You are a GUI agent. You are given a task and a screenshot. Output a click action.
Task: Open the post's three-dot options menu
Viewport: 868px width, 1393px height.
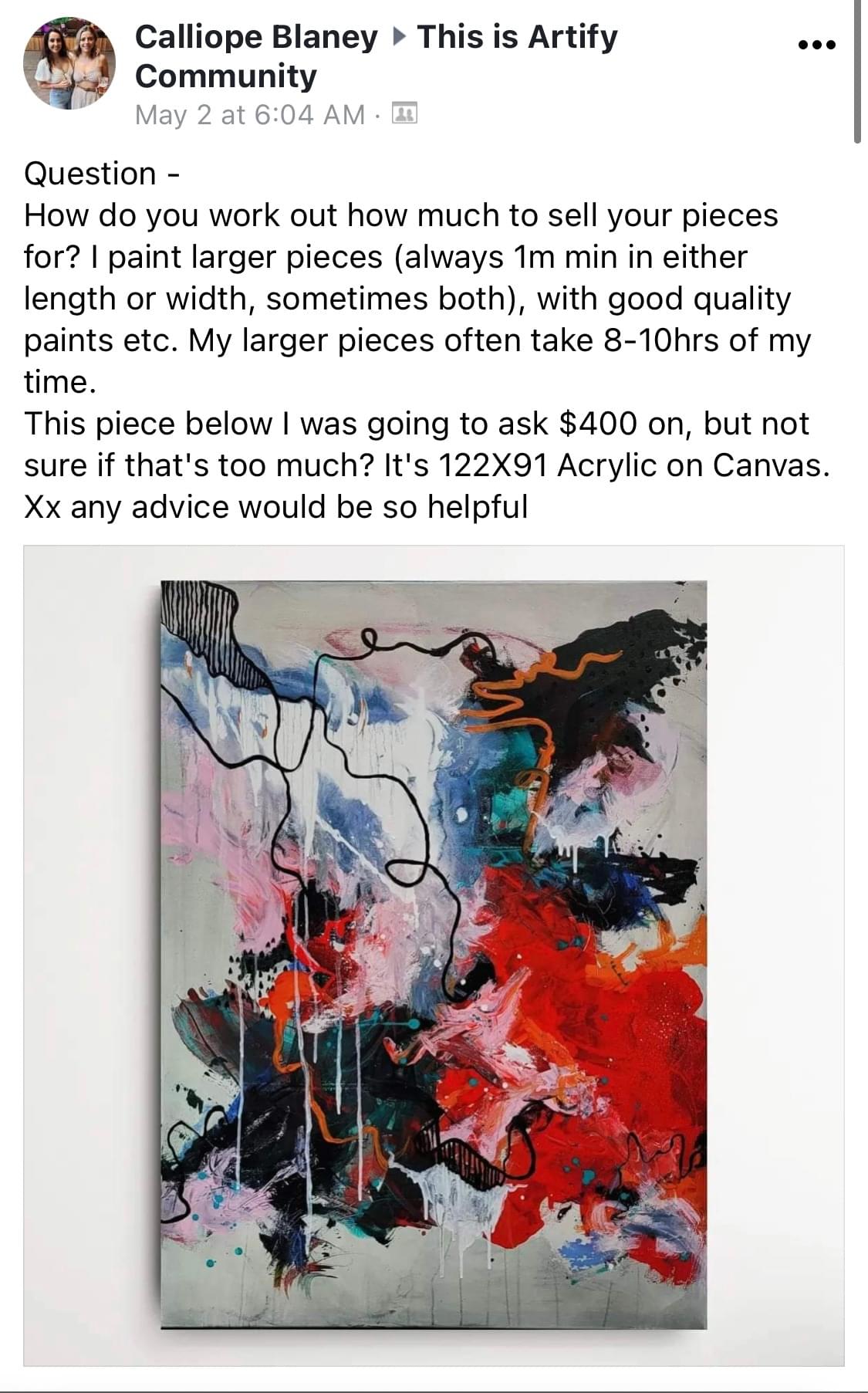816,46
